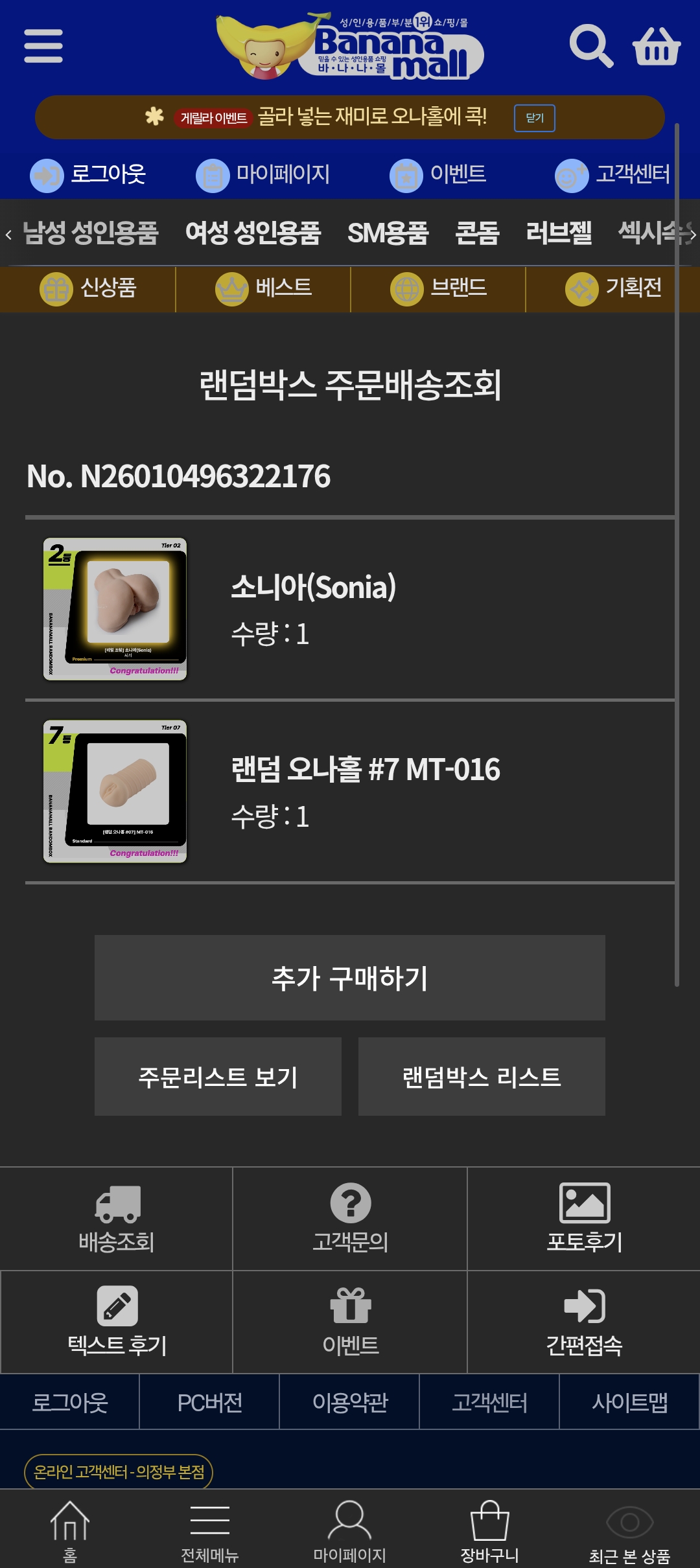Viewport: 700px width, 1568px height.
Task: Check 배송조회 delivery tracking
Action: [x=117, y=1219]
